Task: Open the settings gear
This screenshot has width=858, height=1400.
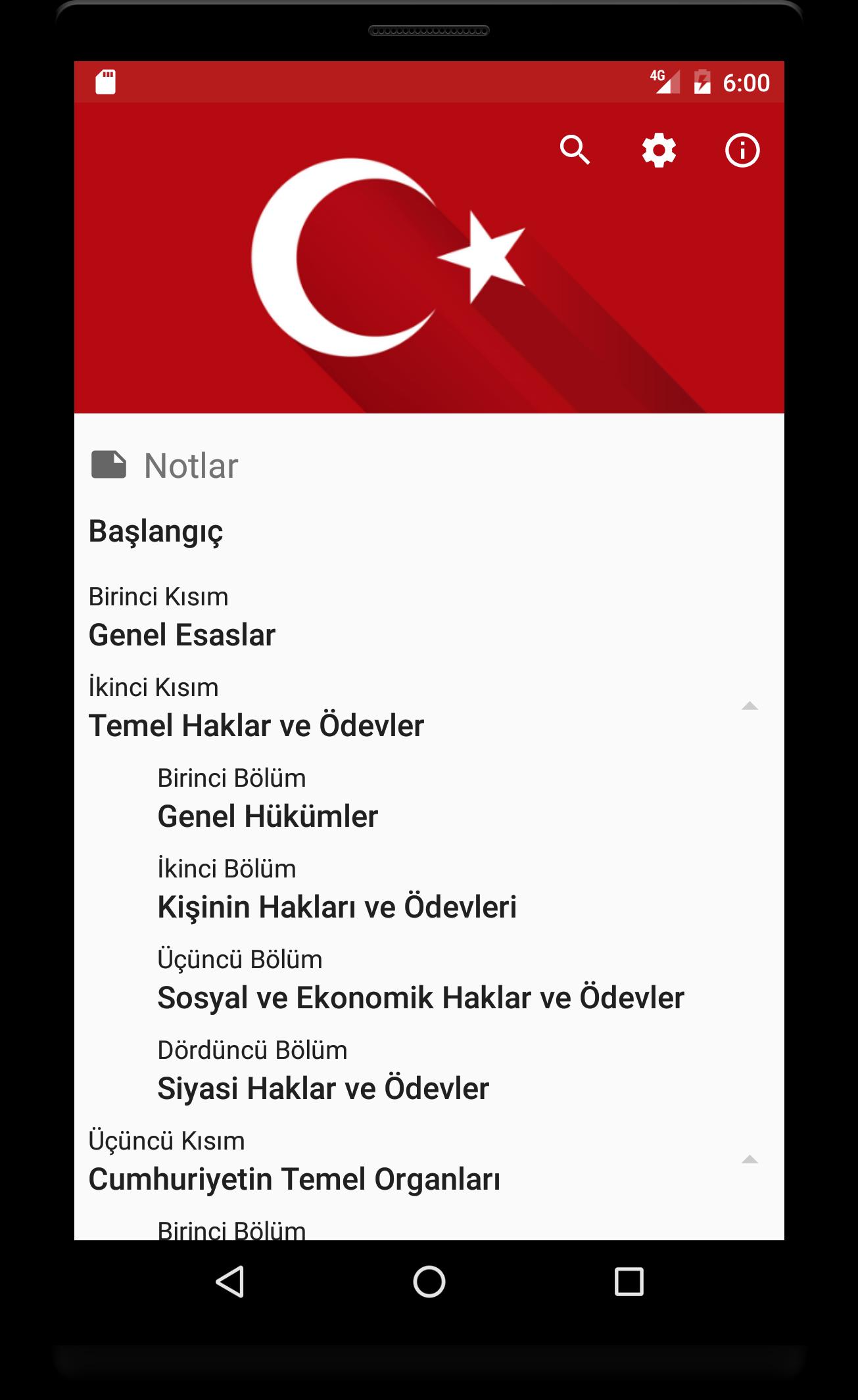Action: point(659,151)
